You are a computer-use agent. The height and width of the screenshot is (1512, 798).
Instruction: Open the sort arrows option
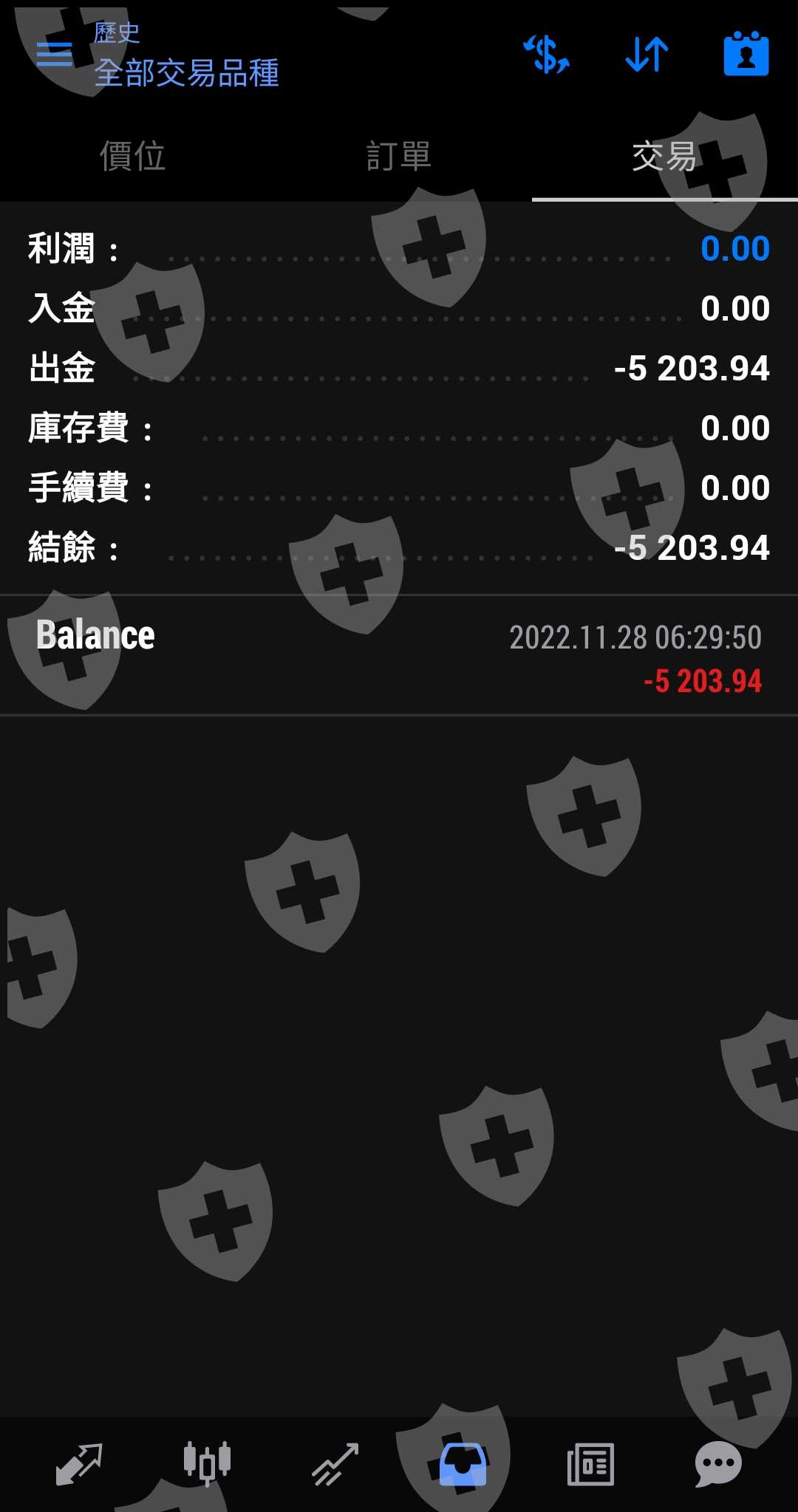pyautogui.click(x=647, y=55)
